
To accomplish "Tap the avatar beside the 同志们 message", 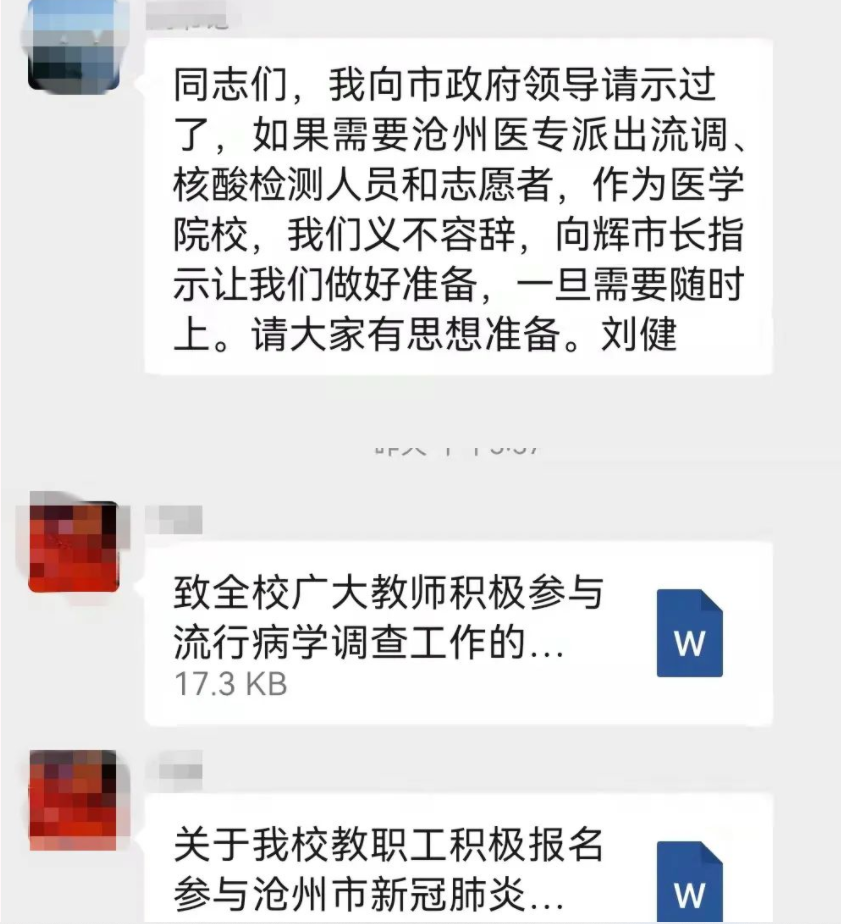I will (73, 42).
